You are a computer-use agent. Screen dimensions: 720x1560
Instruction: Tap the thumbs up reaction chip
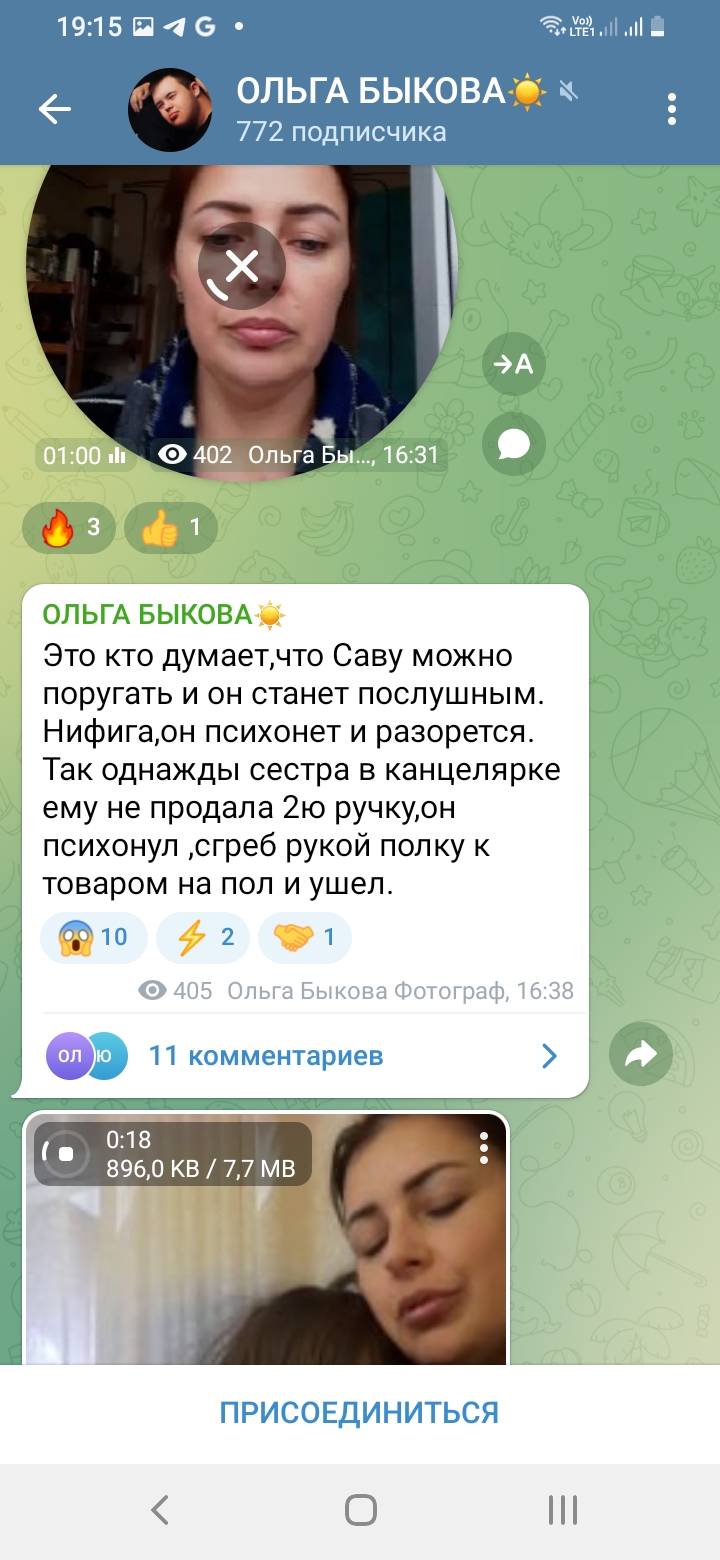(171, 528)
